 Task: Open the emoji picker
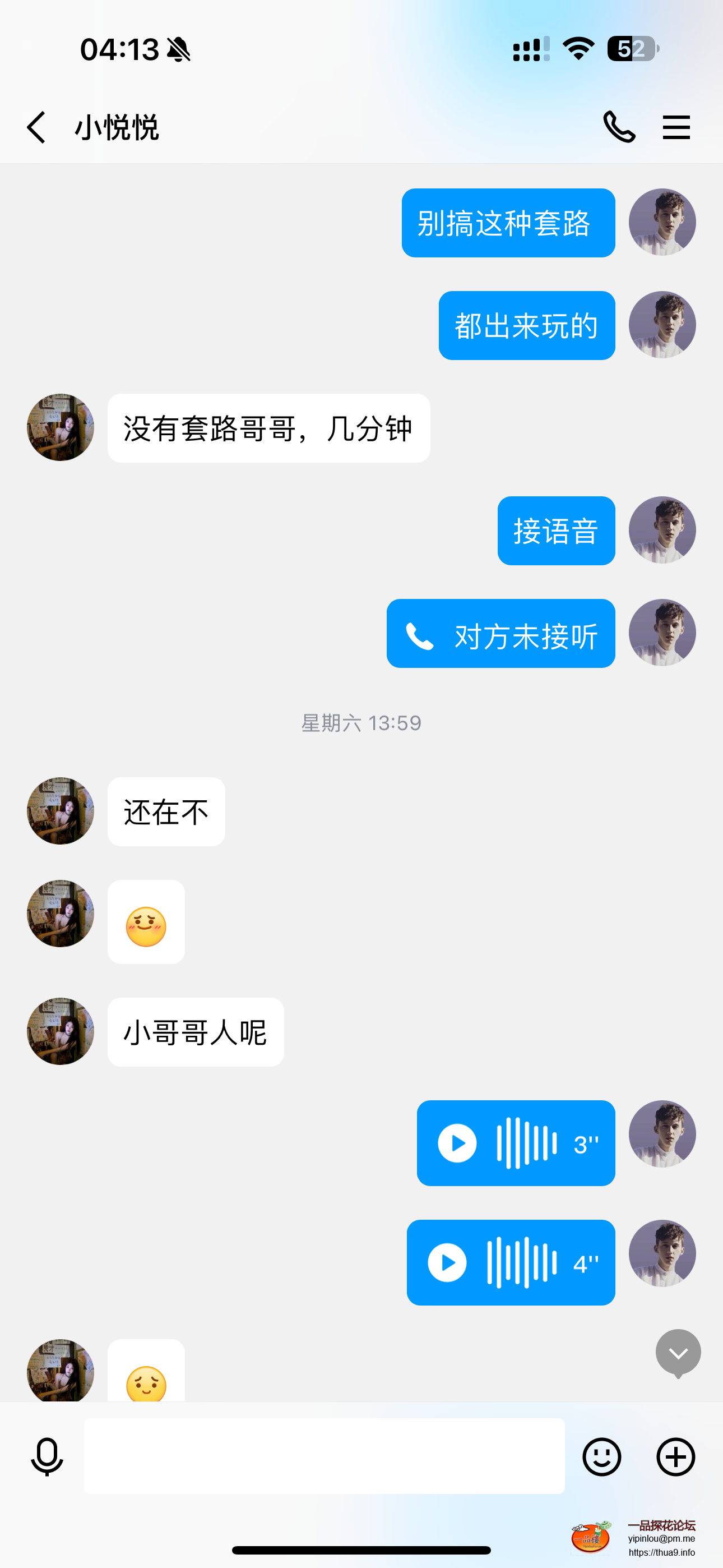pyautogui.click(x=602, y=1456)
